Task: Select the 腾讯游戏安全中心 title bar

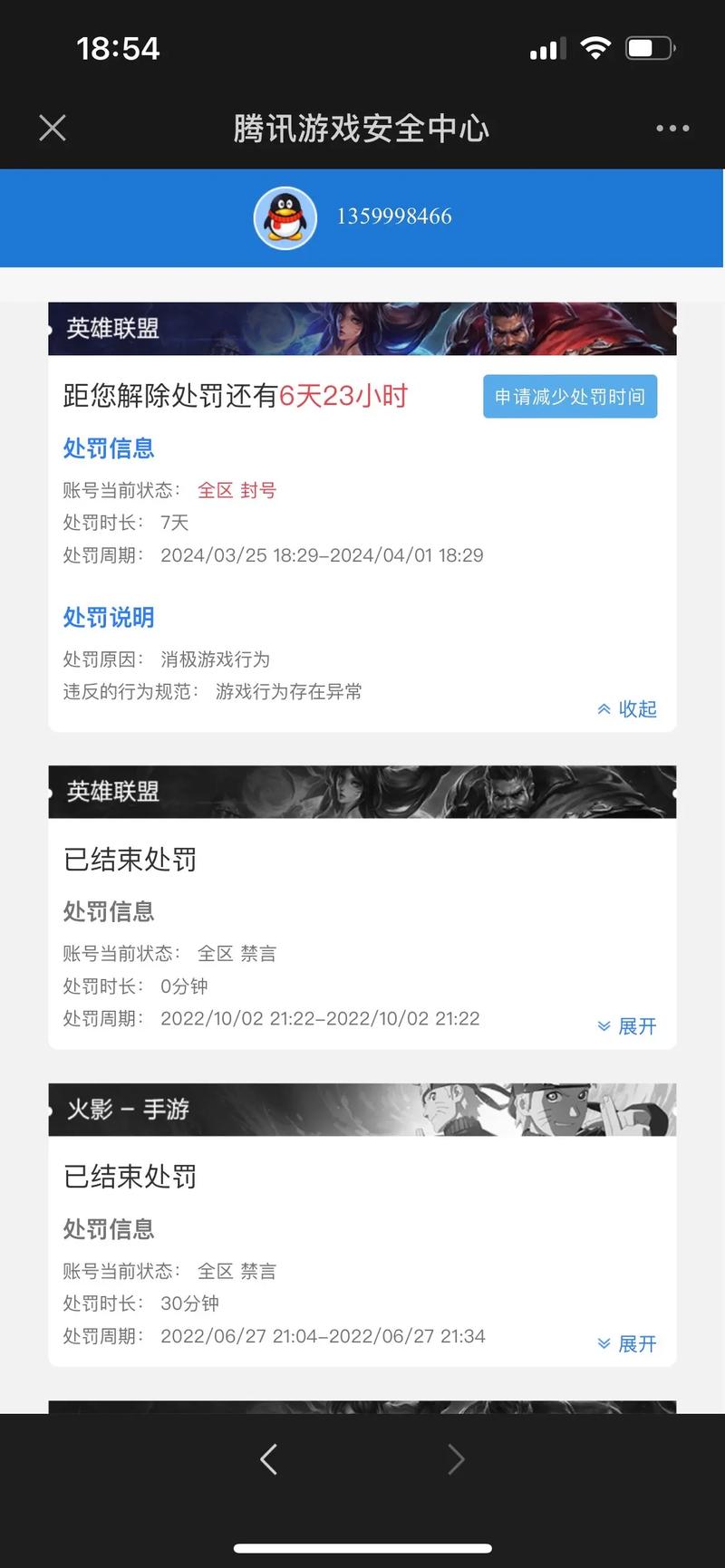Action: (362, 128)
